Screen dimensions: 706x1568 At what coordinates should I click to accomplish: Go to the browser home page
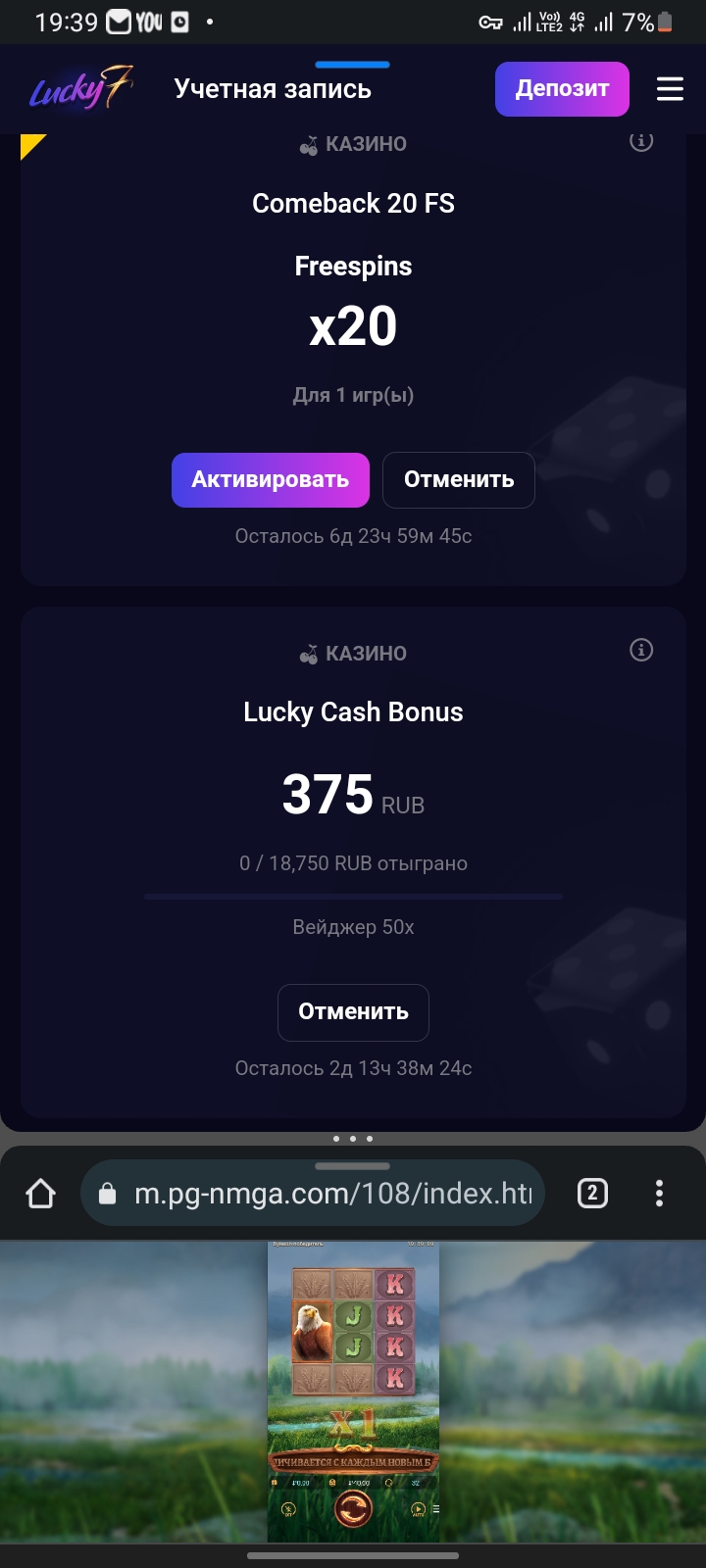[41, 1194]
